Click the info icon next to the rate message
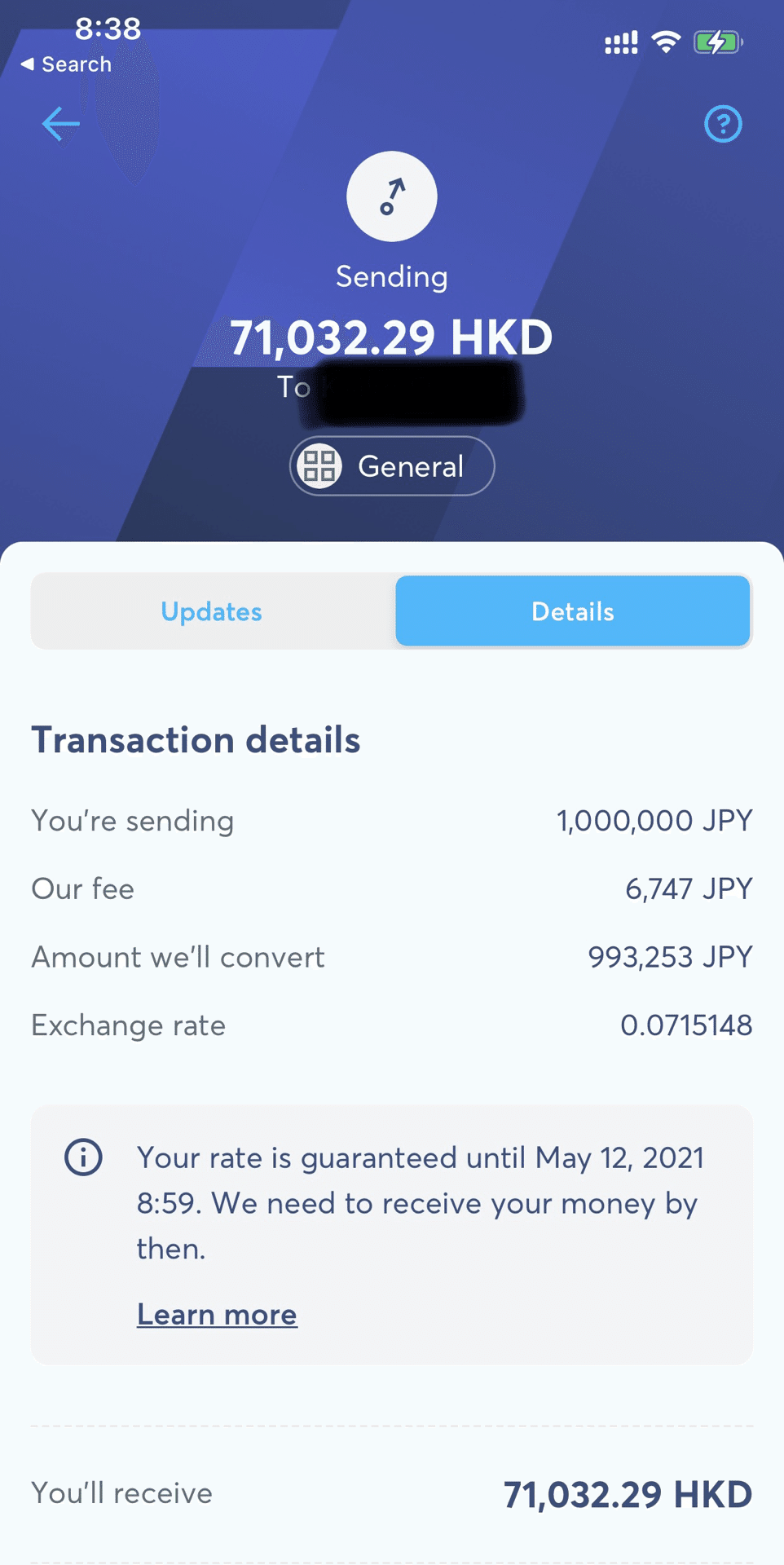 coord(85,1157)
